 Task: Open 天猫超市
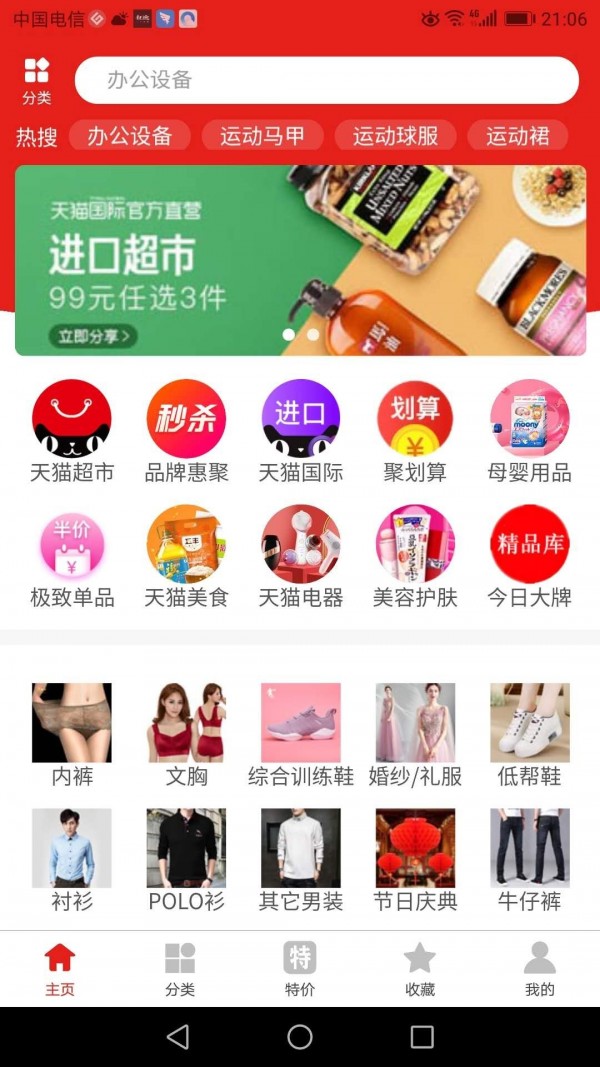pyautogui.click(x=72, y=430)
